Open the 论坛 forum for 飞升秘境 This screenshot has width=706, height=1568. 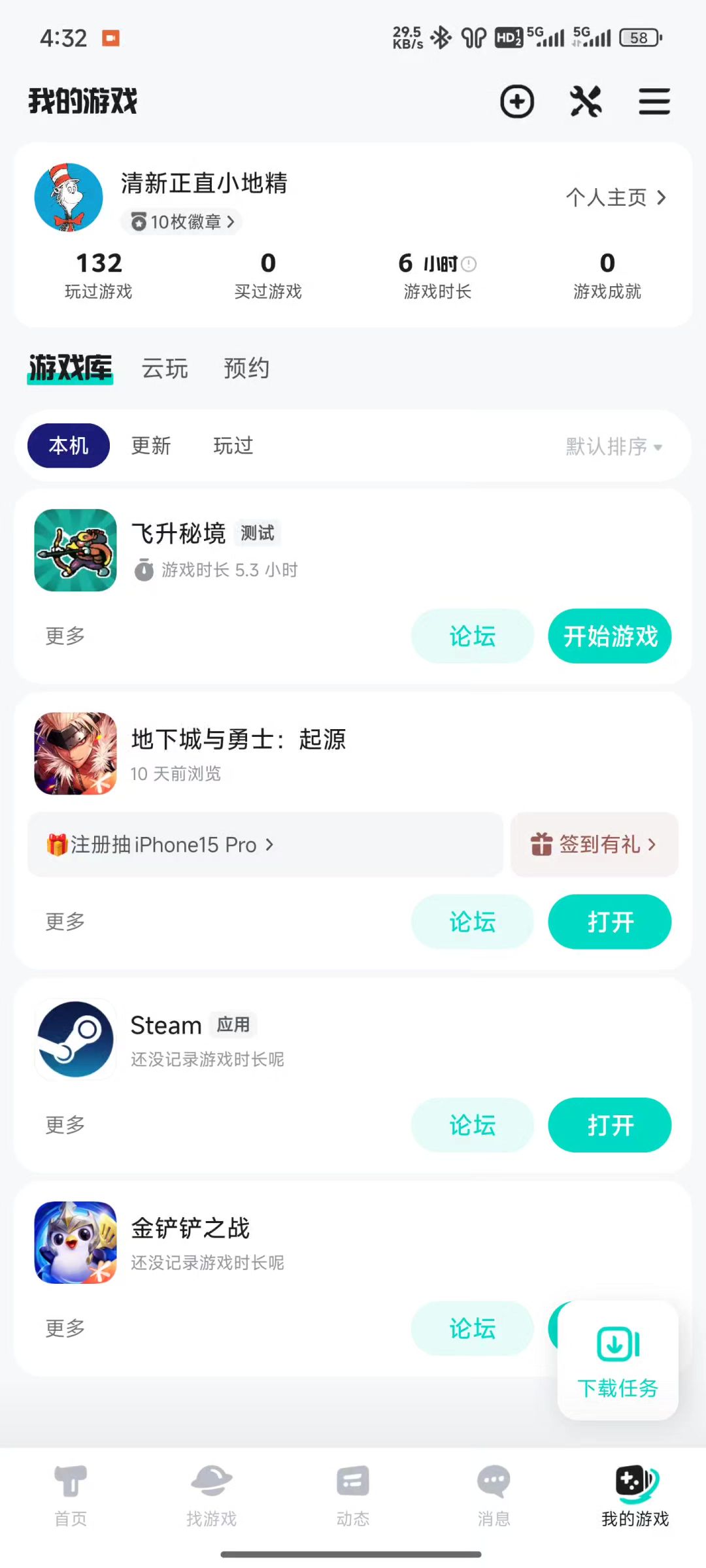click(x=472, y=636)
